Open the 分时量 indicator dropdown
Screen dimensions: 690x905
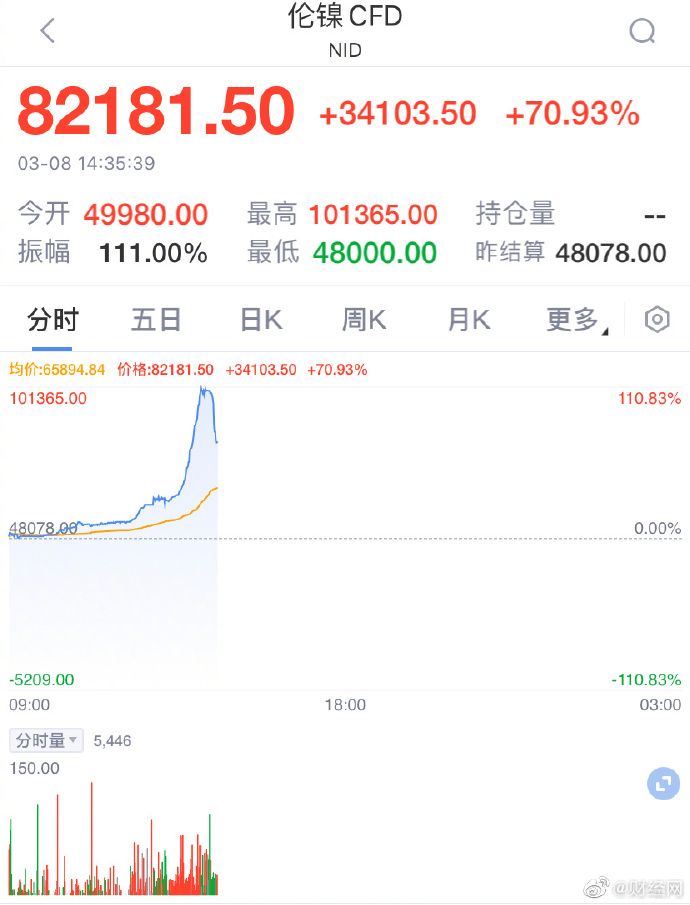(x=47, y=741)
